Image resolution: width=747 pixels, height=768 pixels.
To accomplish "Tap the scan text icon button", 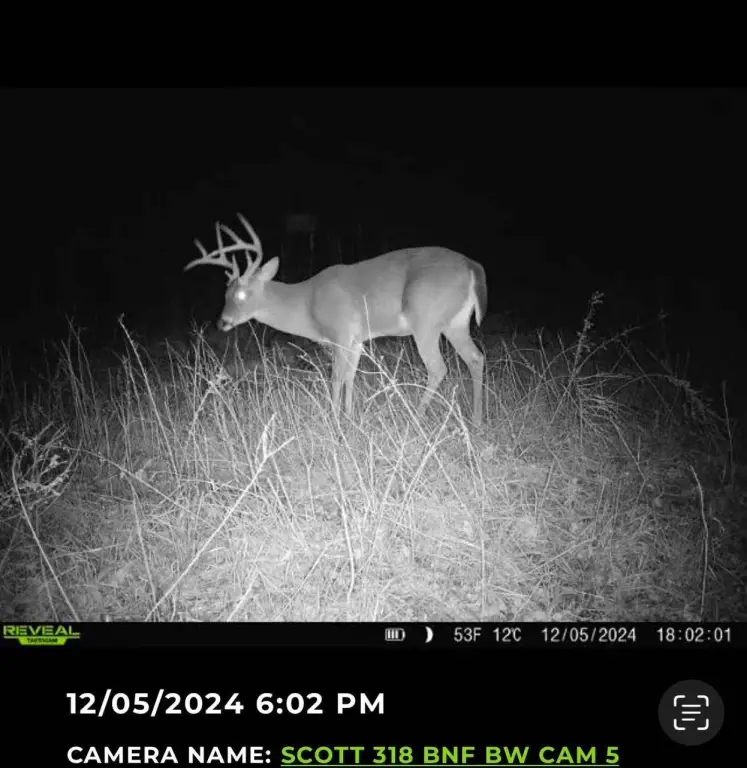I will coord(691,712).
